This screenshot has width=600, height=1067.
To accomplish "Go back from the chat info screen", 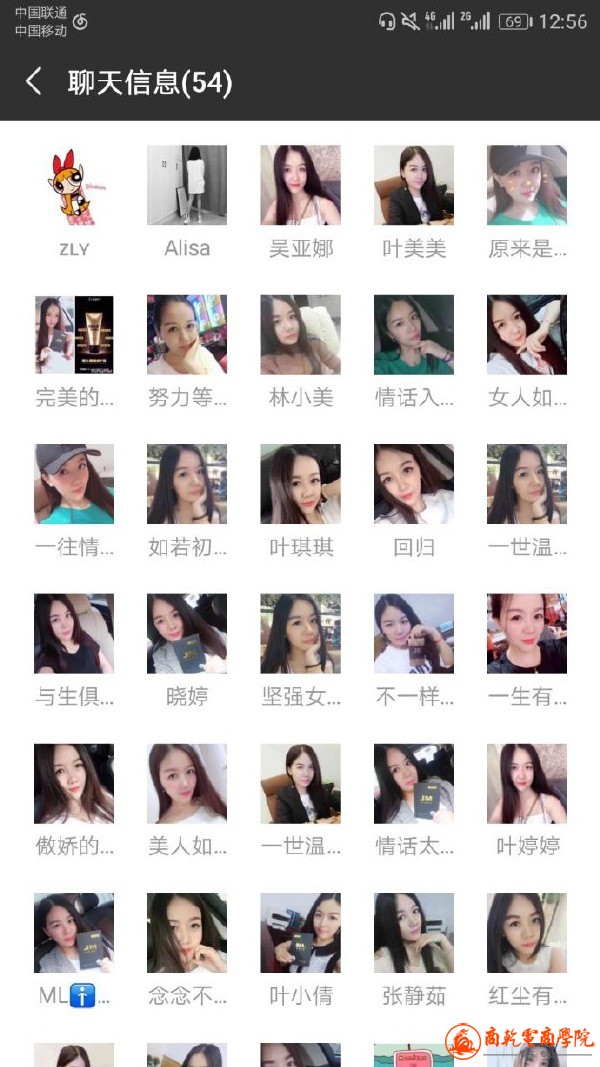I will (x=34, y=82).
